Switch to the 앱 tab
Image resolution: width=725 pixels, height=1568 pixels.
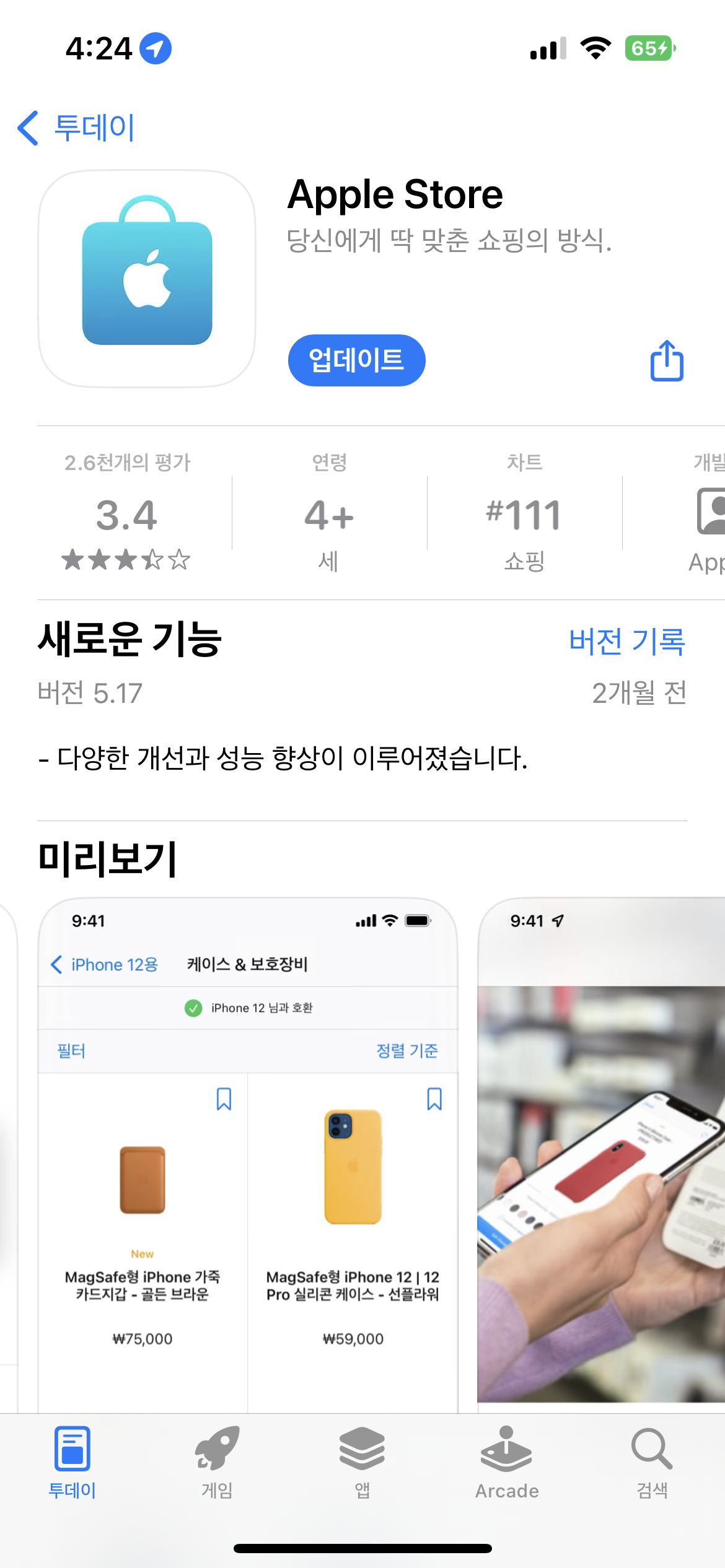(x=362, y=1463)
